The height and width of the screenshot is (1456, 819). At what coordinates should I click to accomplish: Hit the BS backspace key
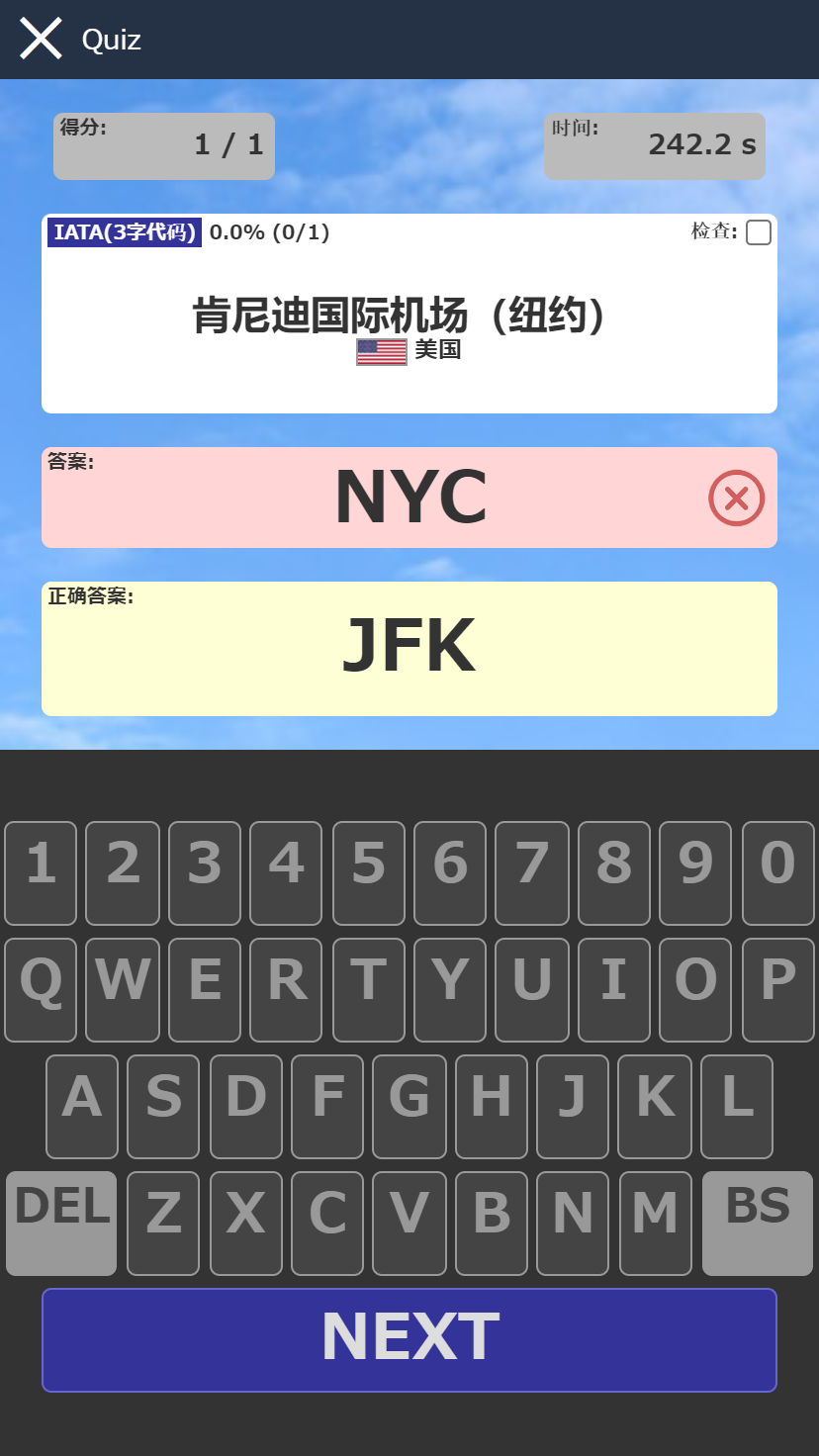coord(758,1223)
